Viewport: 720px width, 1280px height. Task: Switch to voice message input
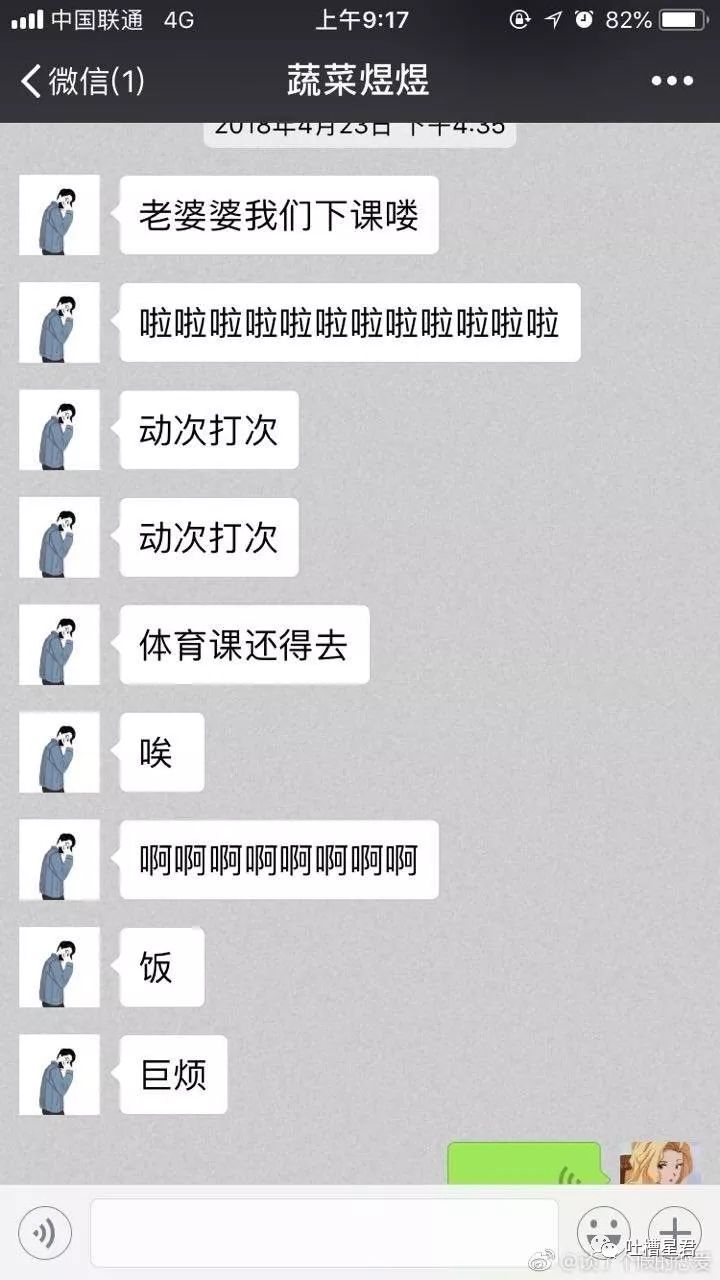[45, 1232]
